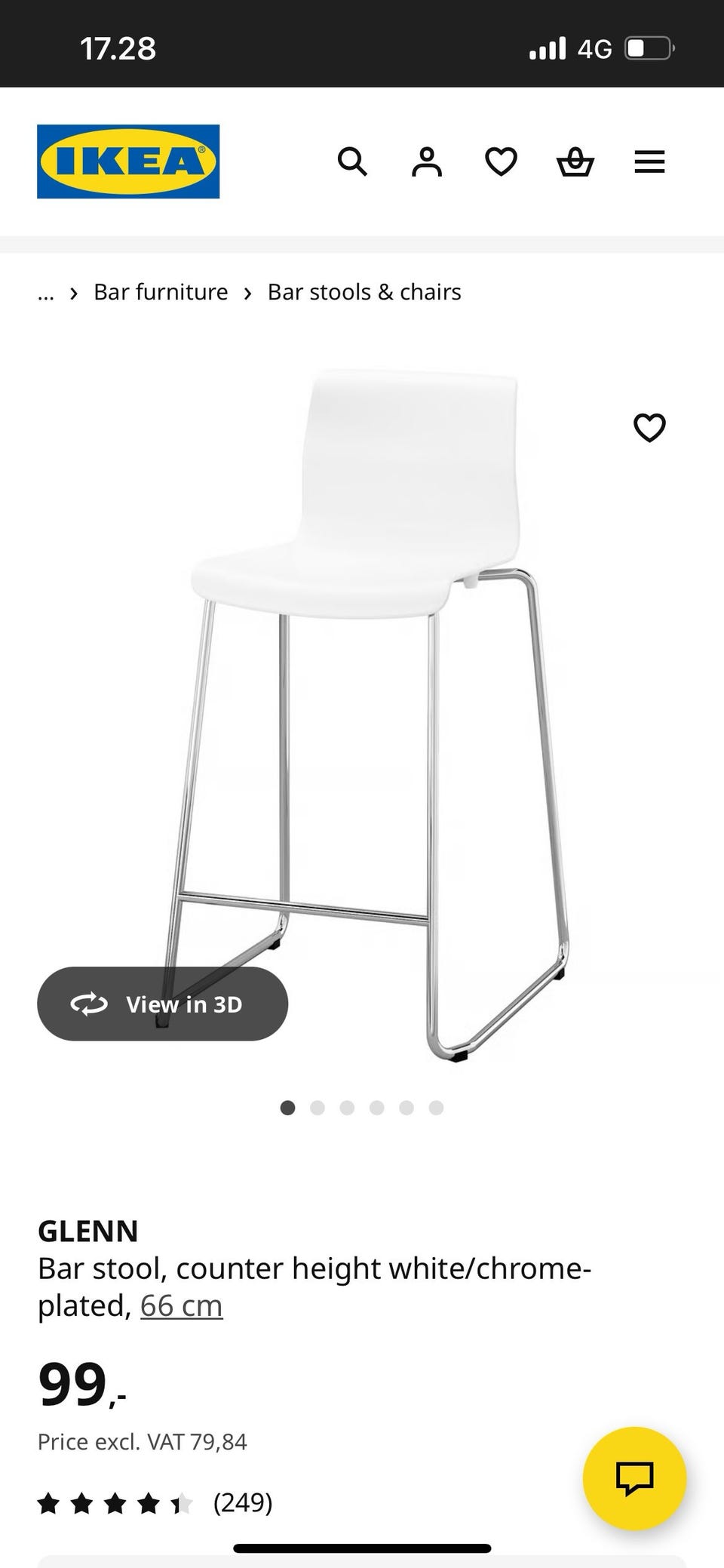Viewport: 724px width, 1568px height.
Task: Open the 66 cm size link
Action: coord(181,1305)
